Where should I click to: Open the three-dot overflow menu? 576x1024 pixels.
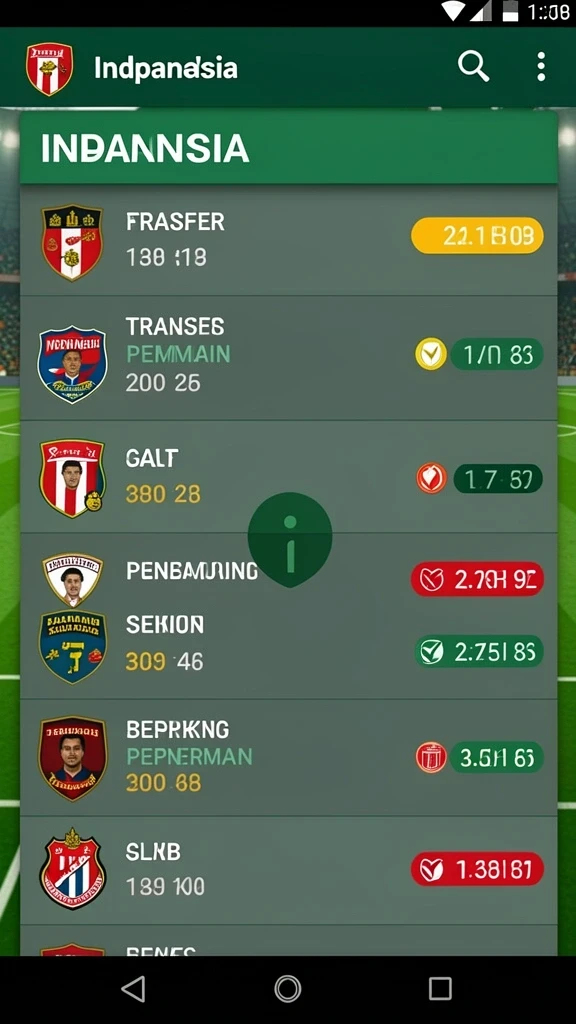click(x=541, y=67)
